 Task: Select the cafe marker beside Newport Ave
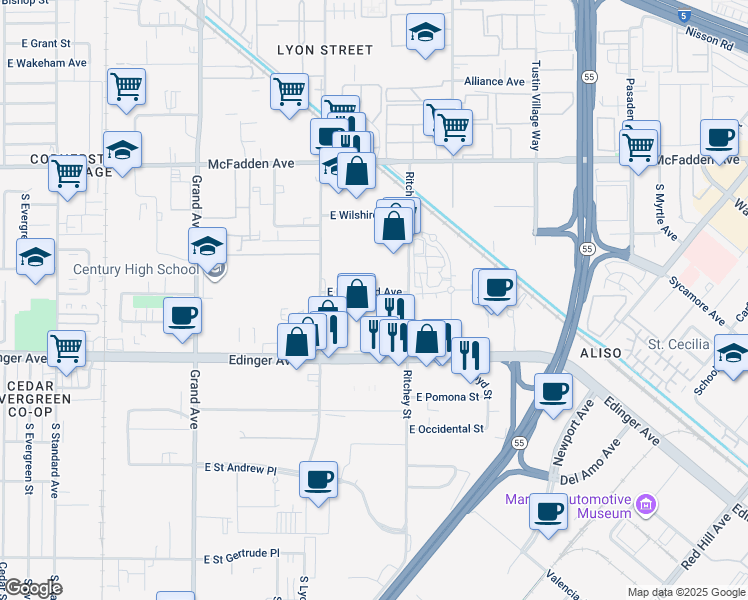[x=552, y=391]
